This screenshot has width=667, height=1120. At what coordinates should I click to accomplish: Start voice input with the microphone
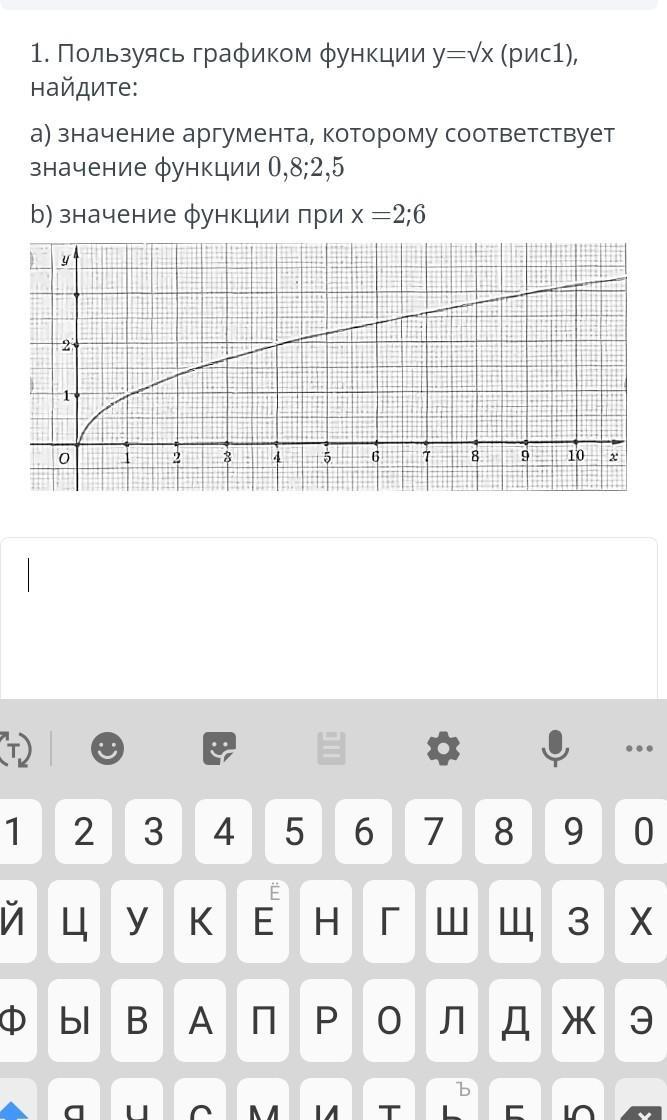point(555,748)
